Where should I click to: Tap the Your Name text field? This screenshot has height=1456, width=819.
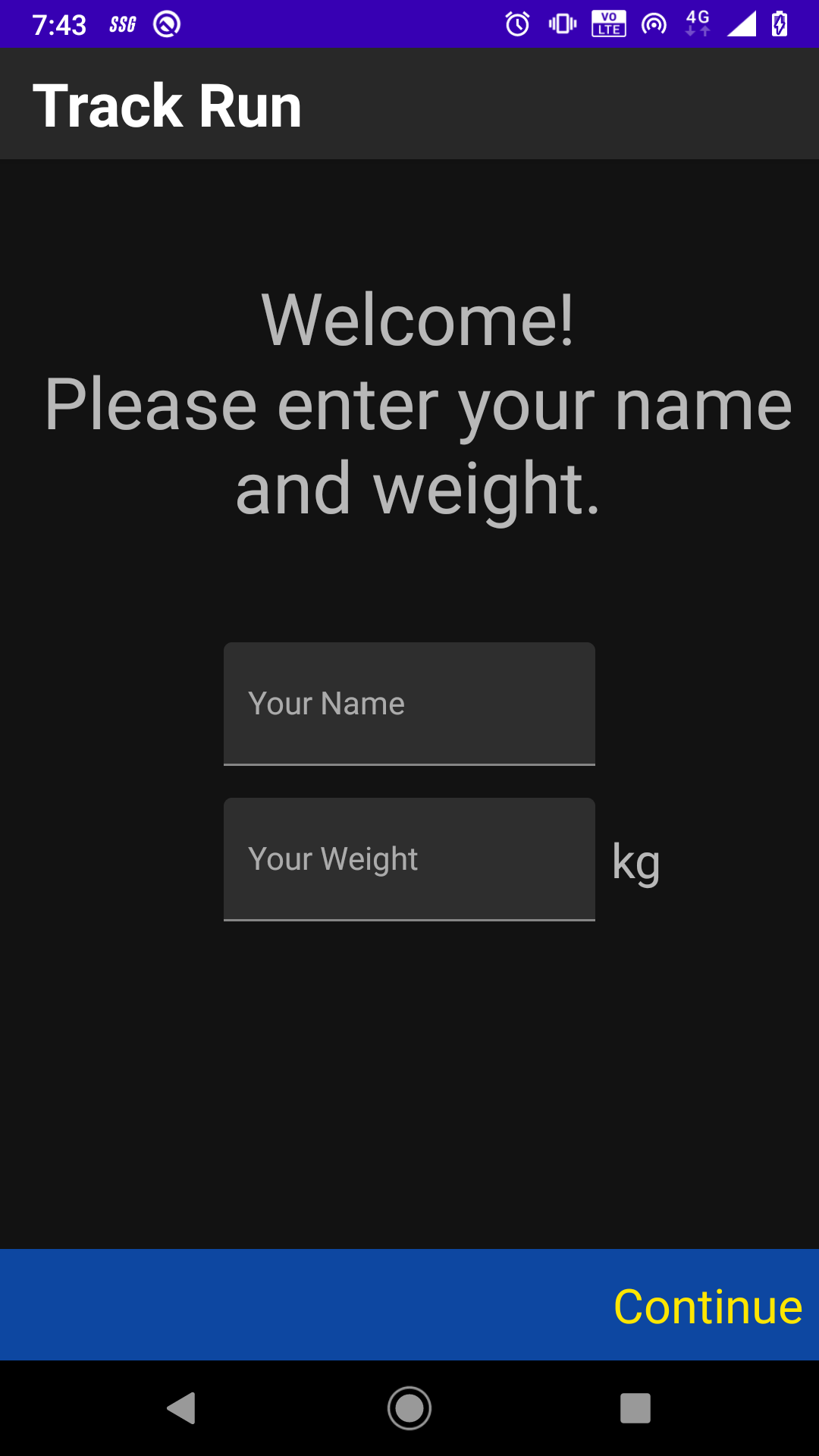point(409,704)
